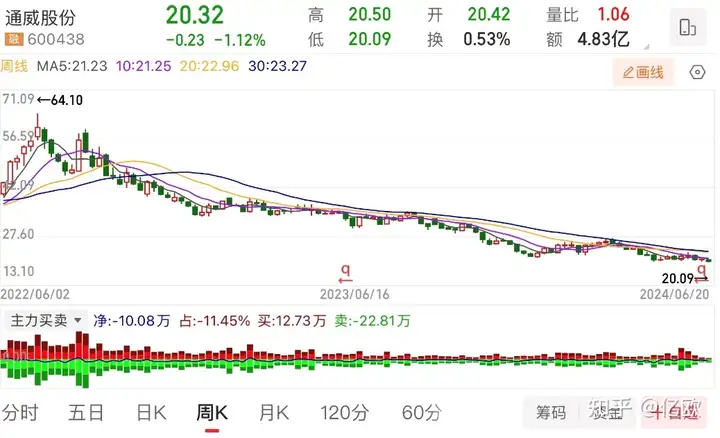Tap the 画线 draw line button
The image size is (720, 438).
point(644,72)
